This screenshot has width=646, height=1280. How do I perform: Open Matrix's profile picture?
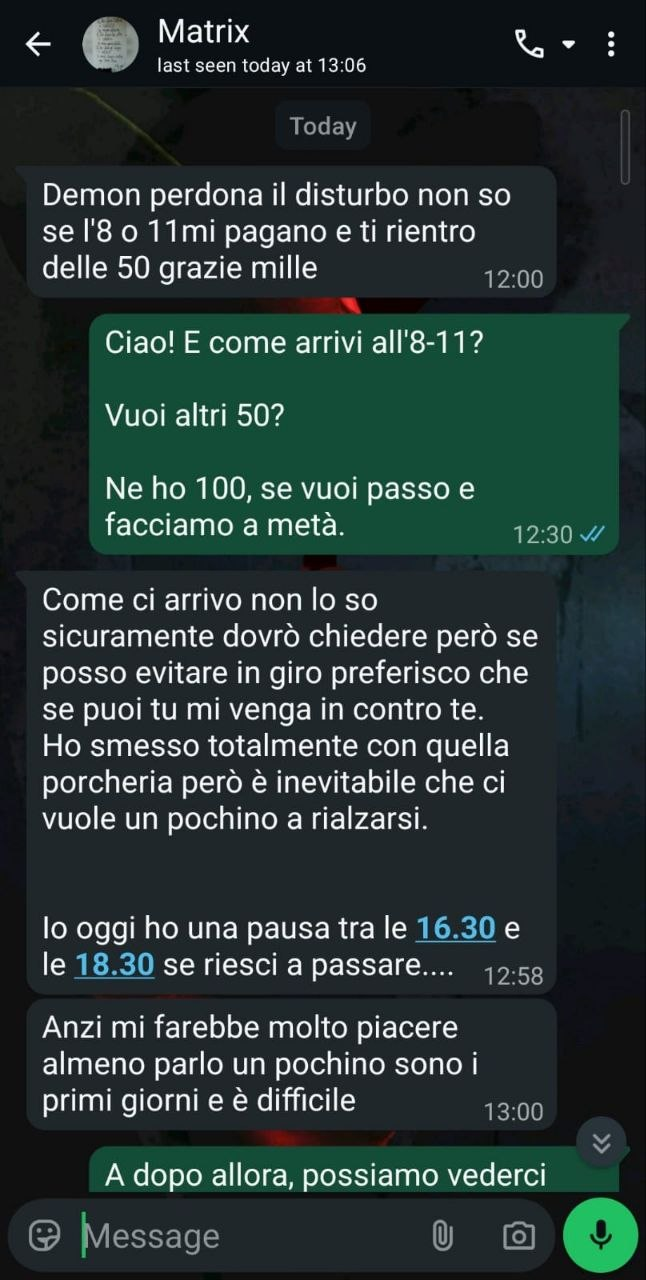(110, 44)
